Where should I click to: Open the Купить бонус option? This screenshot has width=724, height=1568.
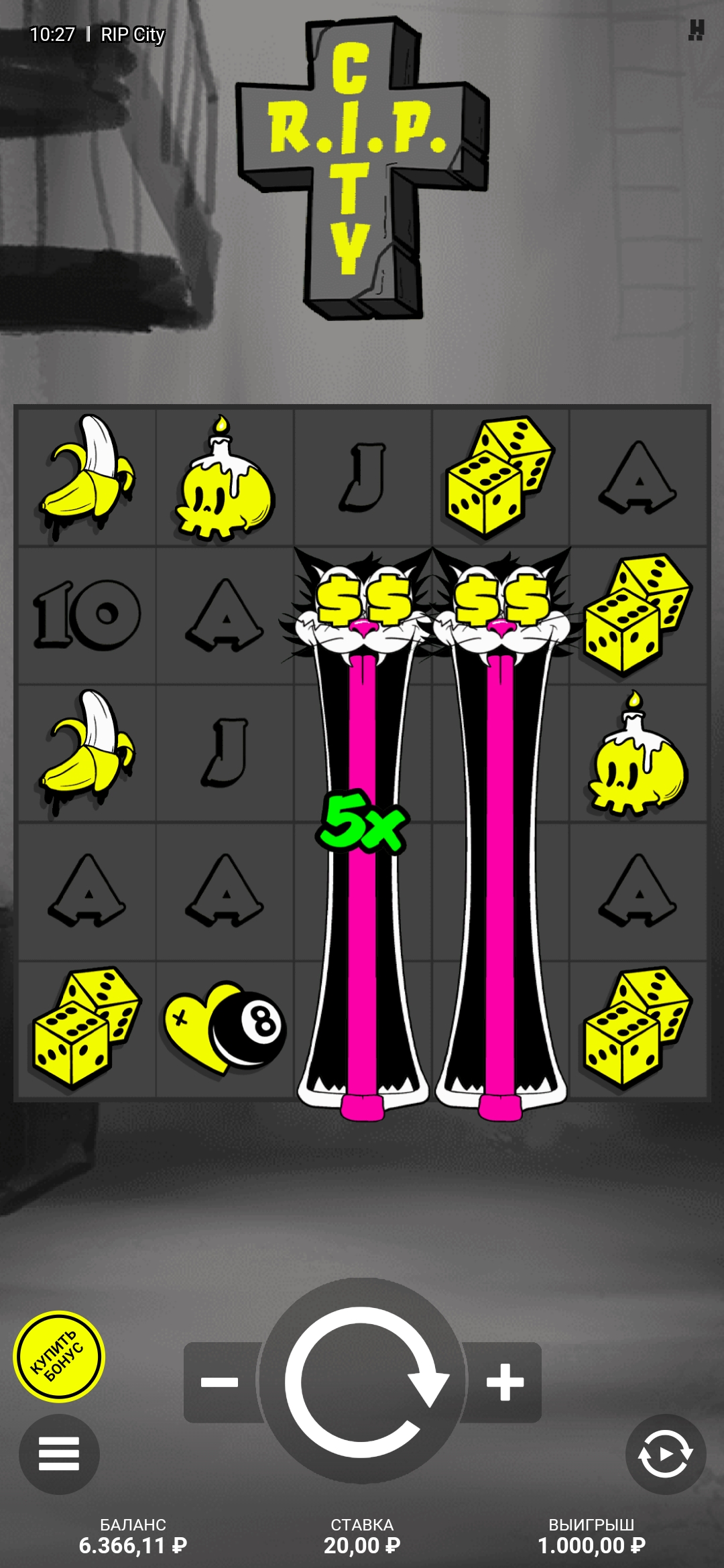coord(59,1357)
